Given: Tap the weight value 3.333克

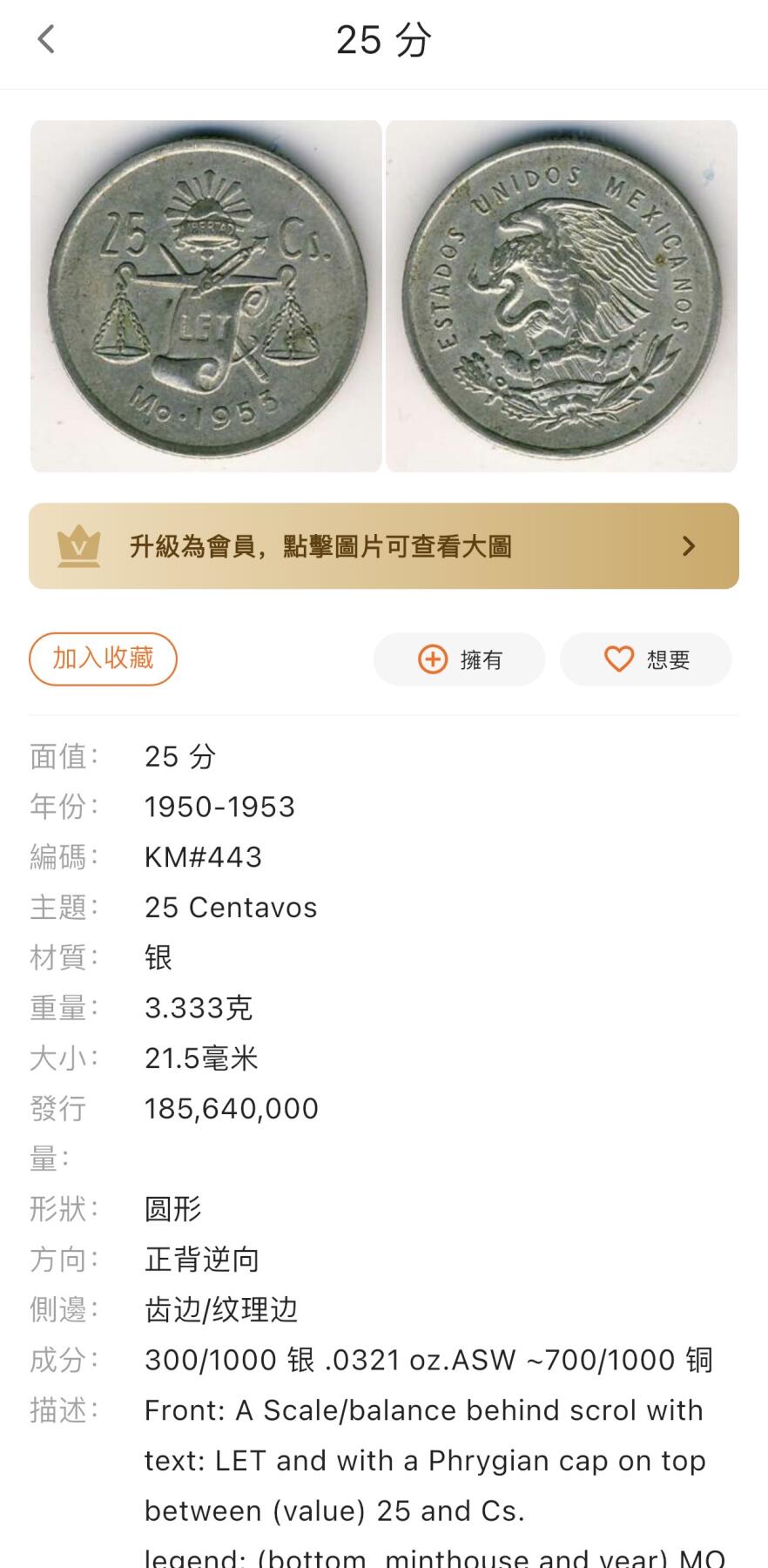Looking at the screenshot, I should [199, 1008].
